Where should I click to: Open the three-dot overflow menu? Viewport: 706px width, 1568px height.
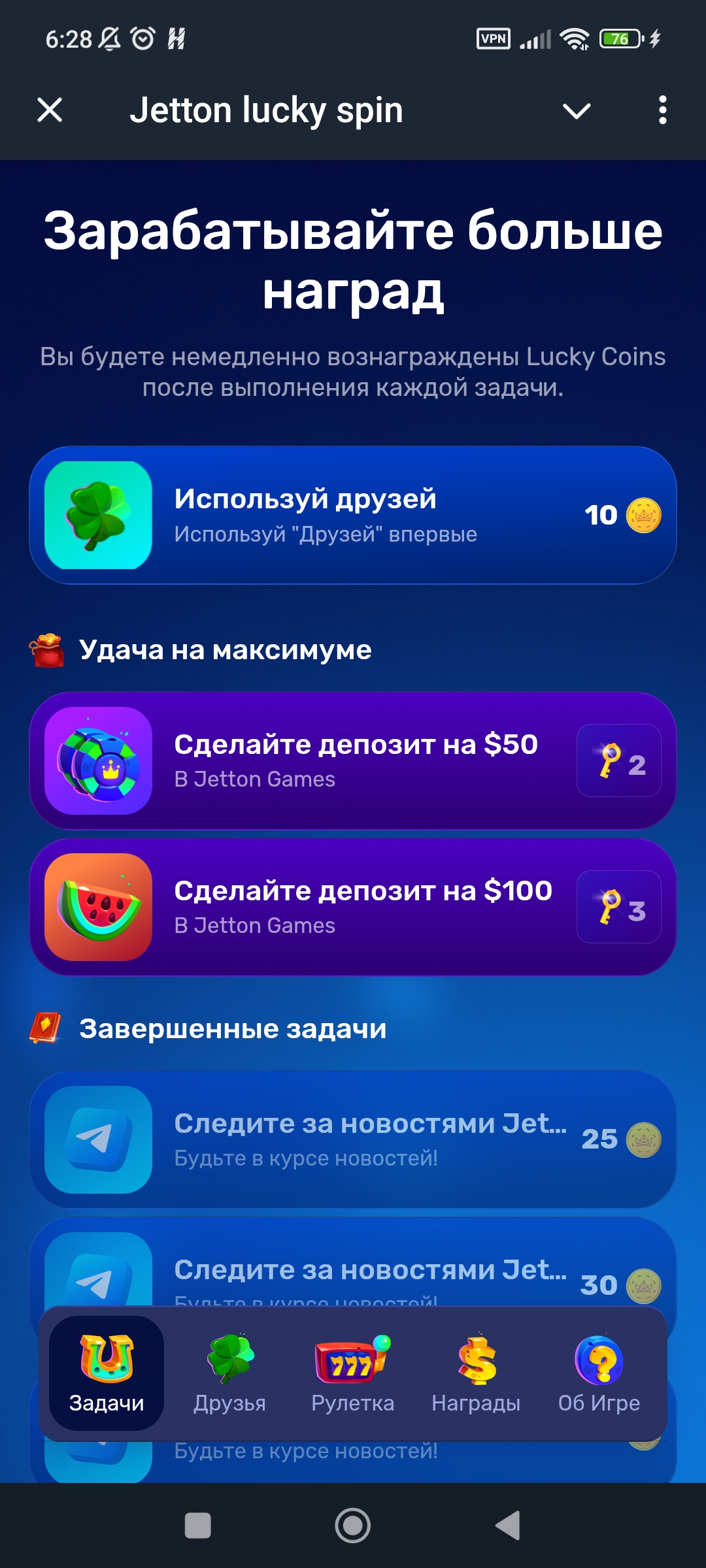[662, 110]
